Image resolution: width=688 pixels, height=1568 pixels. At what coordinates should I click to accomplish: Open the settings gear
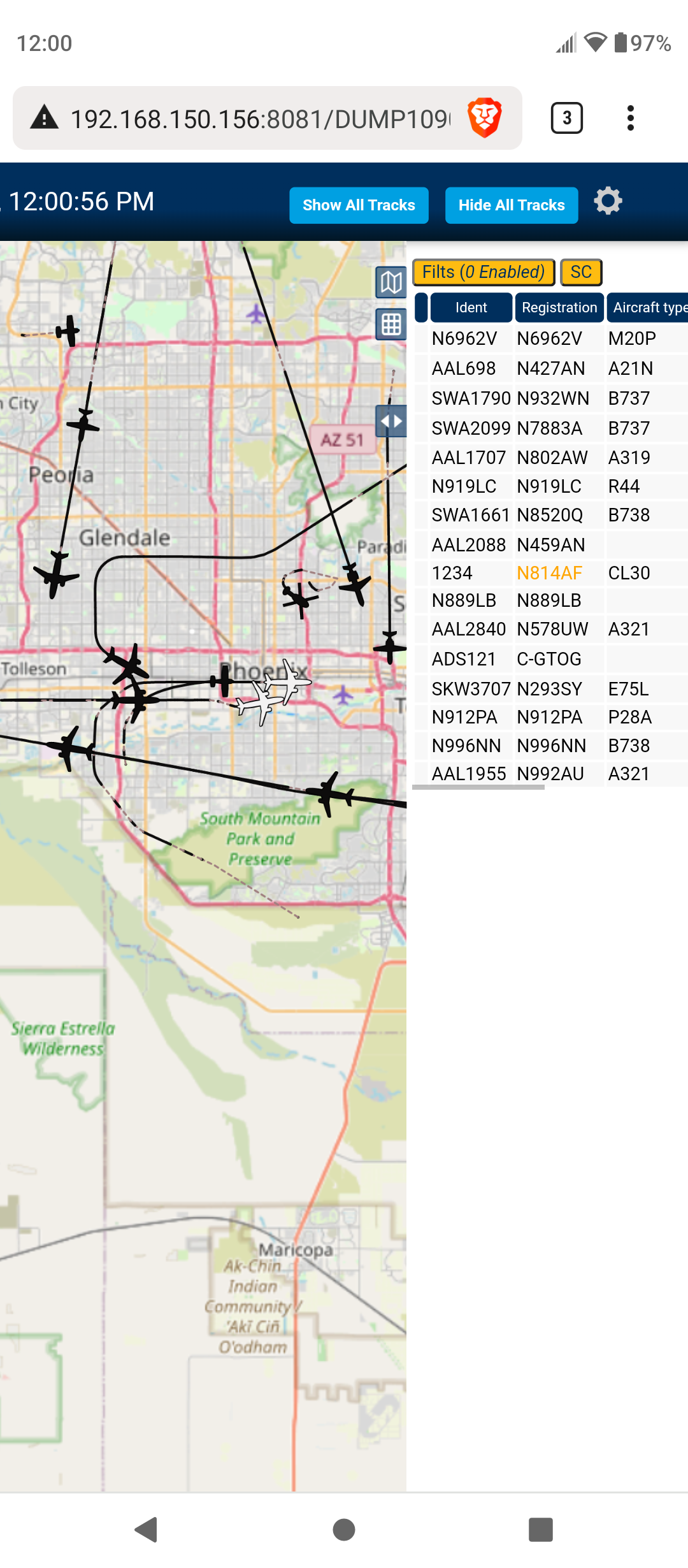(x=608, y=201)
